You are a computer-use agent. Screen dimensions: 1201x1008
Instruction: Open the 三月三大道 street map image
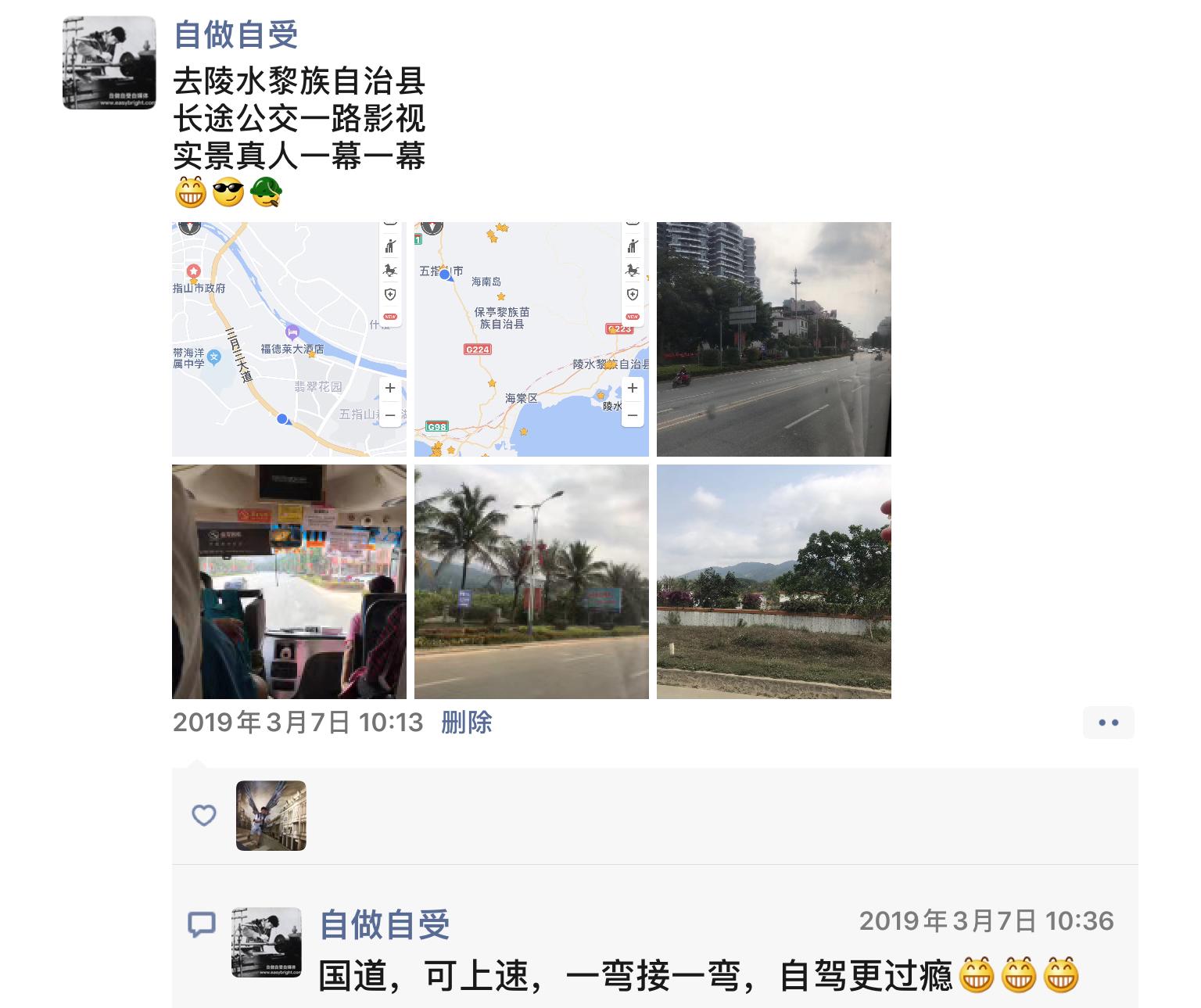pyautogui.click(x=289, y=339)
